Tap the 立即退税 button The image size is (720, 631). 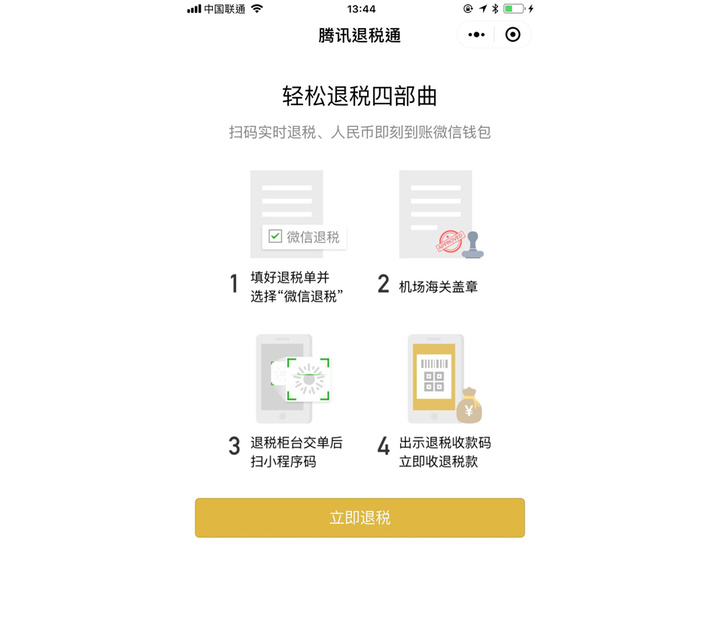[359, 518]
